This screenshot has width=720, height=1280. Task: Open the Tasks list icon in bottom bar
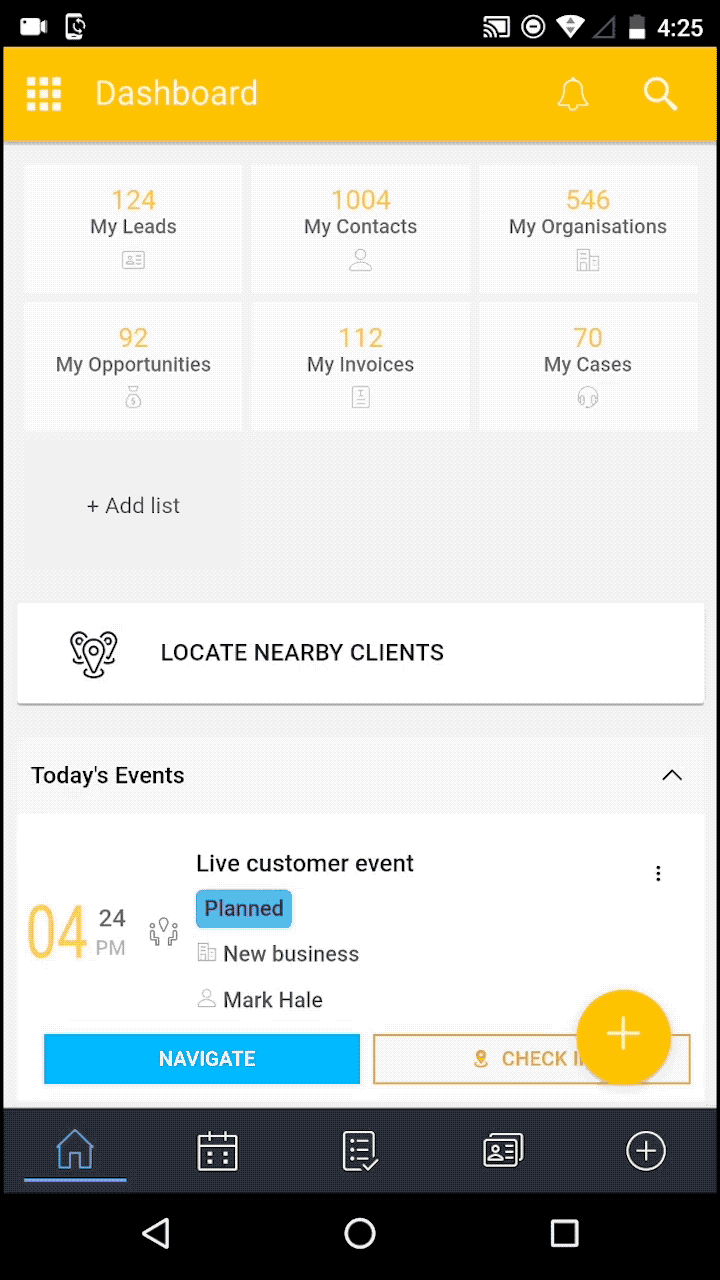(x=360, y=1150)
